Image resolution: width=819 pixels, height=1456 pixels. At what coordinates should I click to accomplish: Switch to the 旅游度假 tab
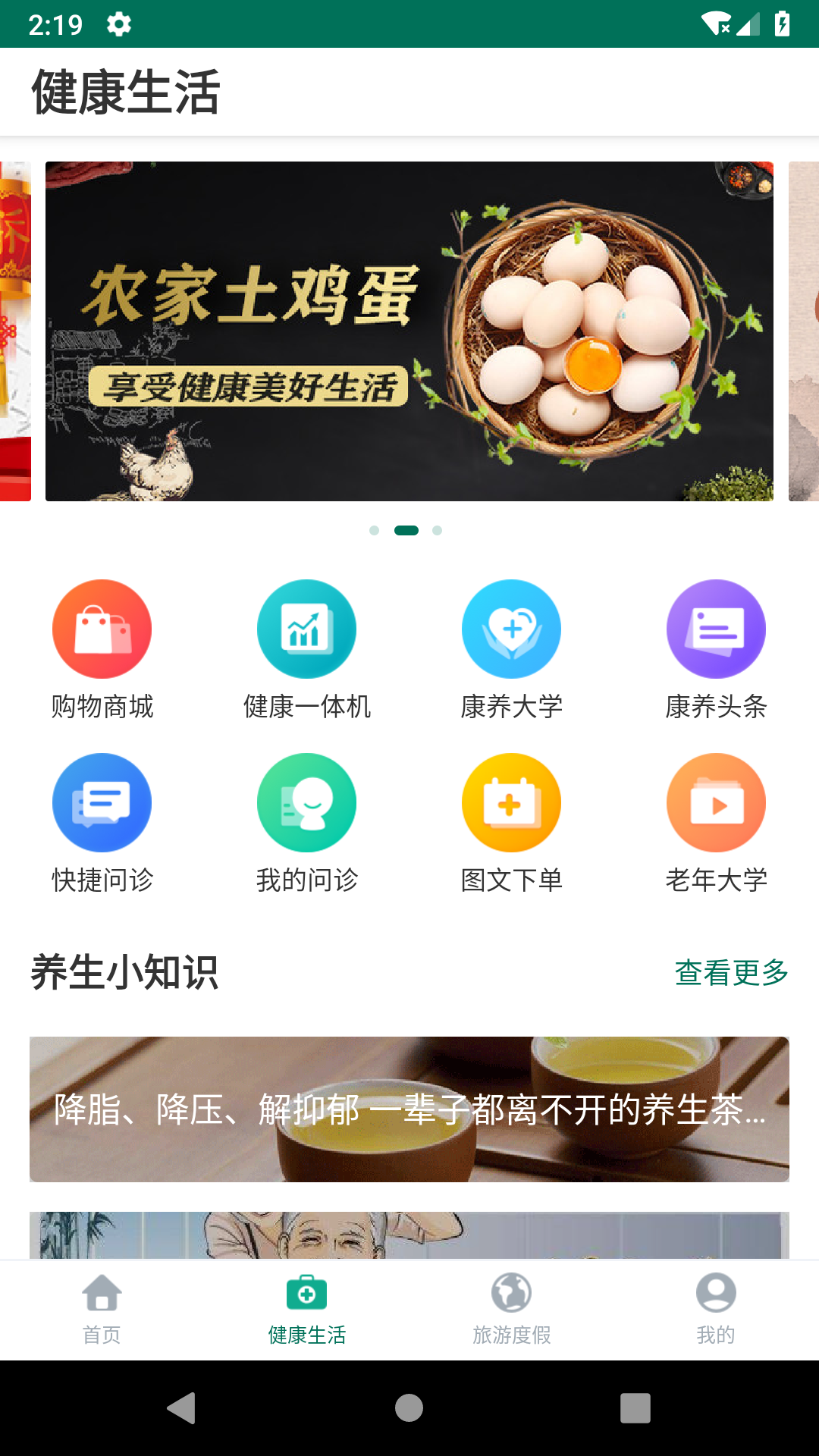click(x=511, y=1309)
